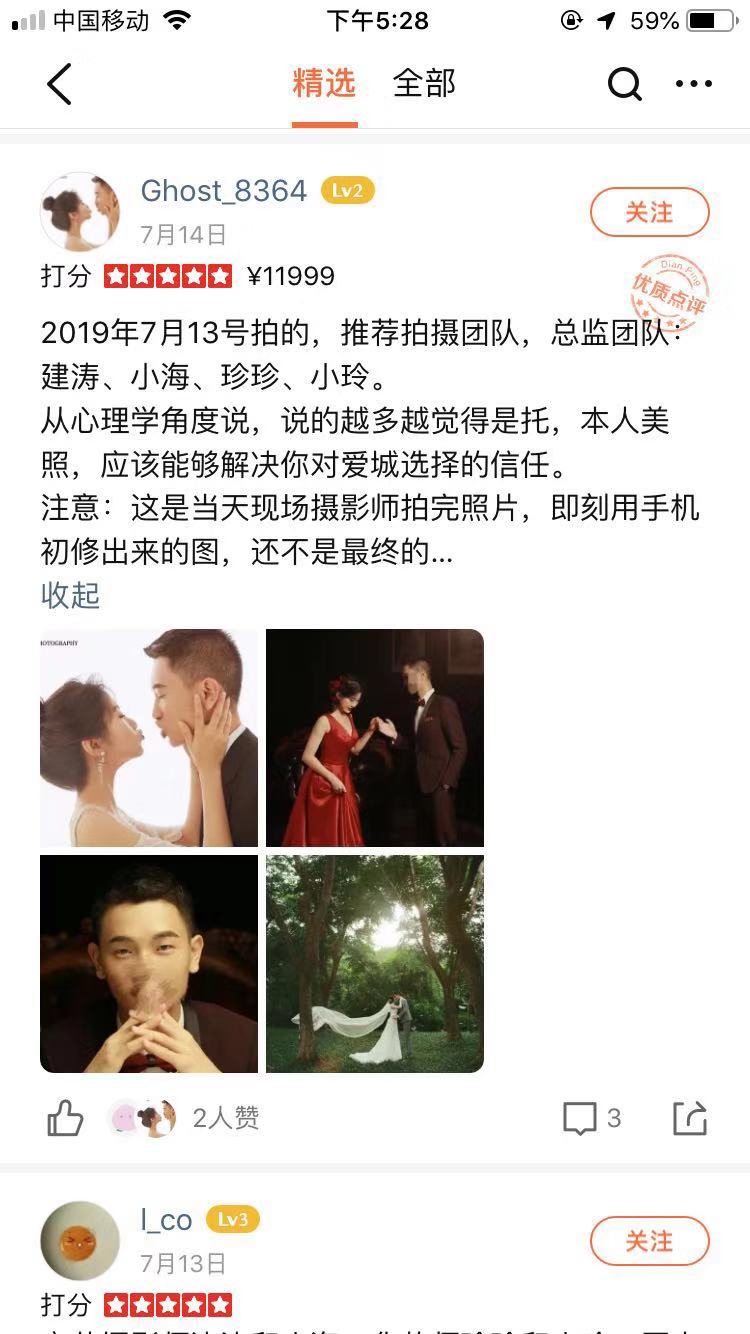Screen dimensions: 750x1334
Task: Open the three-dot overflow menu
Action: click(694, 84)
